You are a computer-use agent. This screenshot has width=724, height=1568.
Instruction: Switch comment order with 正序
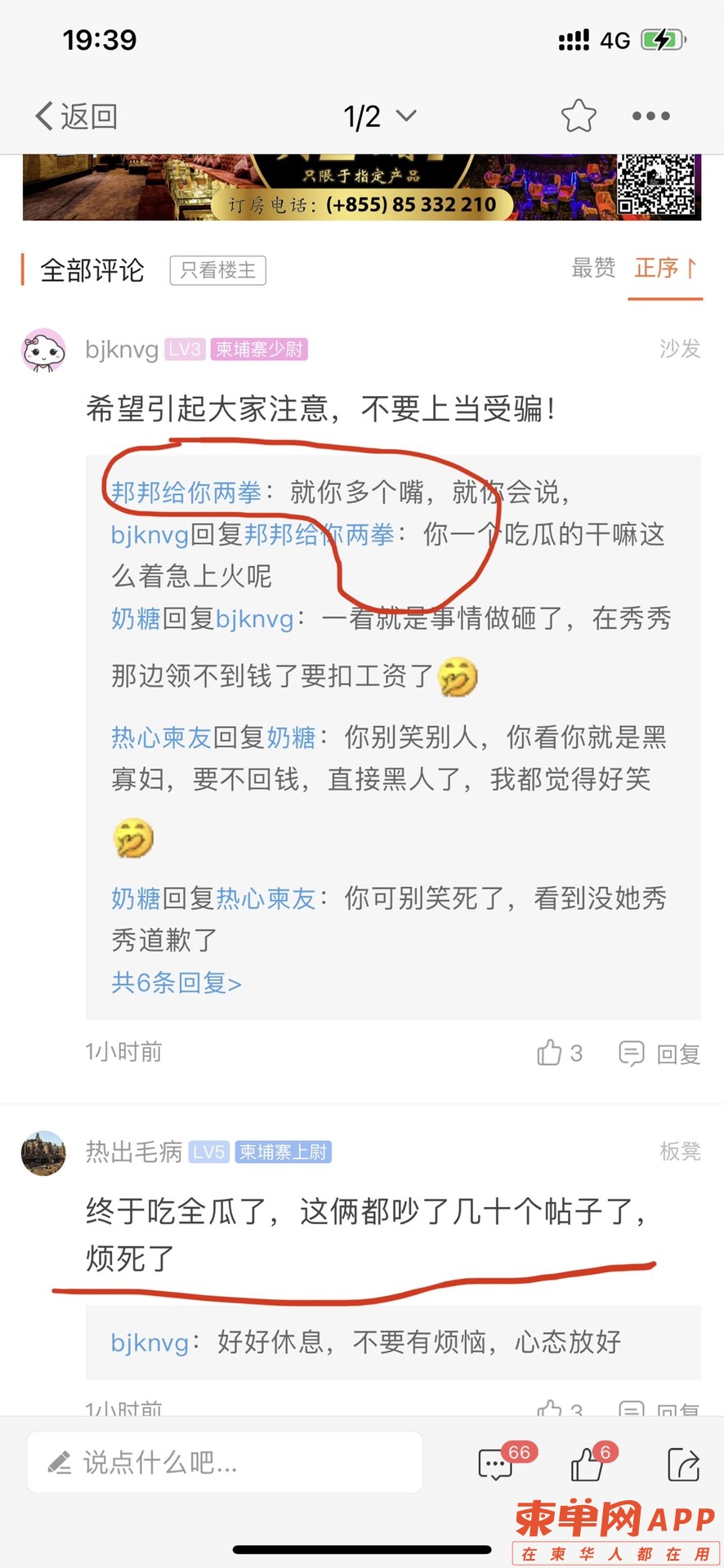665,268
